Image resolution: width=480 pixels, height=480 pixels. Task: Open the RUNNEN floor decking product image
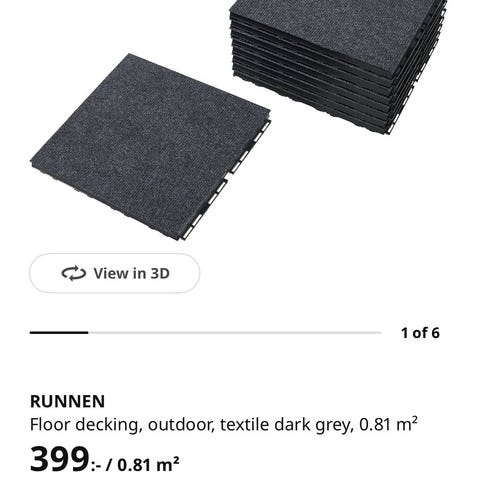[239, 120]
